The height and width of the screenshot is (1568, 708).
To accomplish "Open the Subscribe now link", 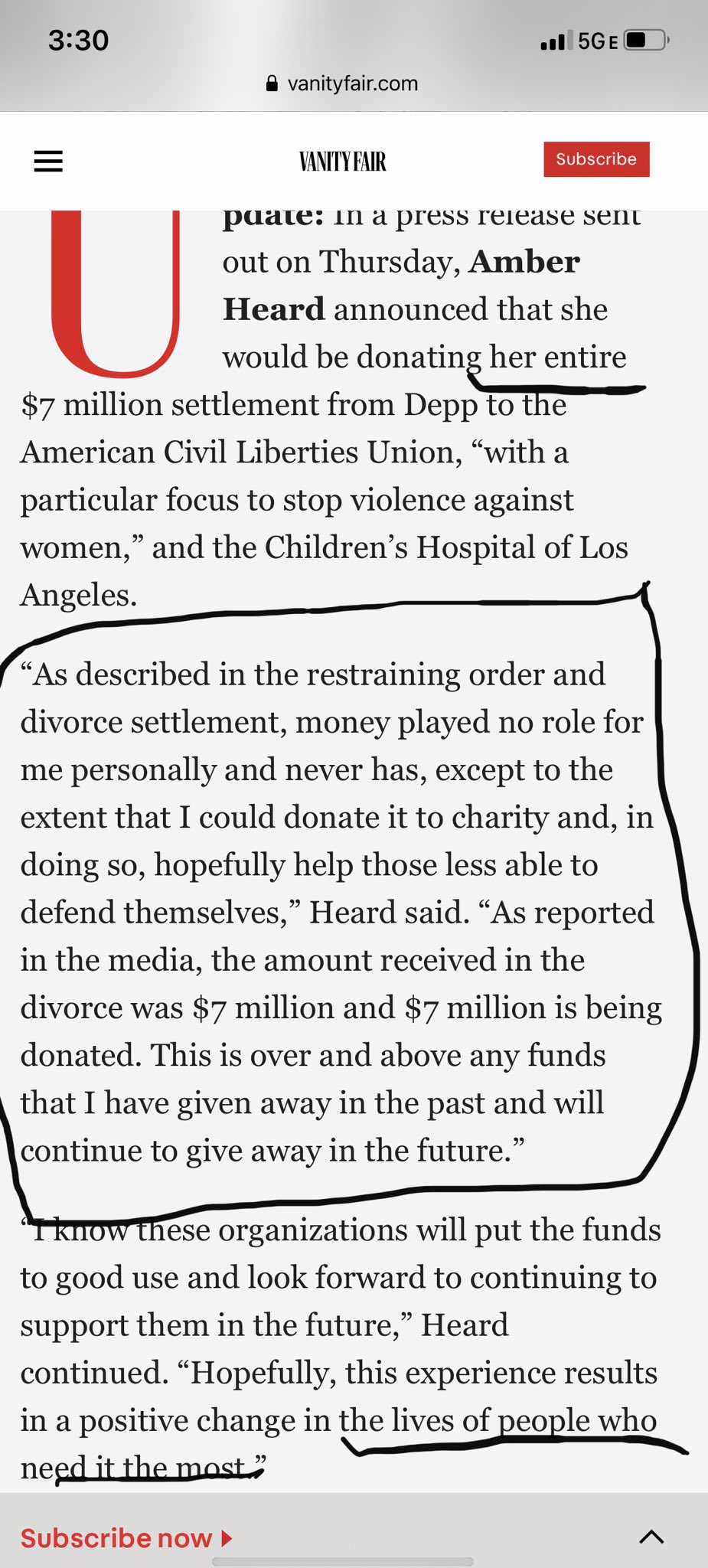I will point(126,1537).
